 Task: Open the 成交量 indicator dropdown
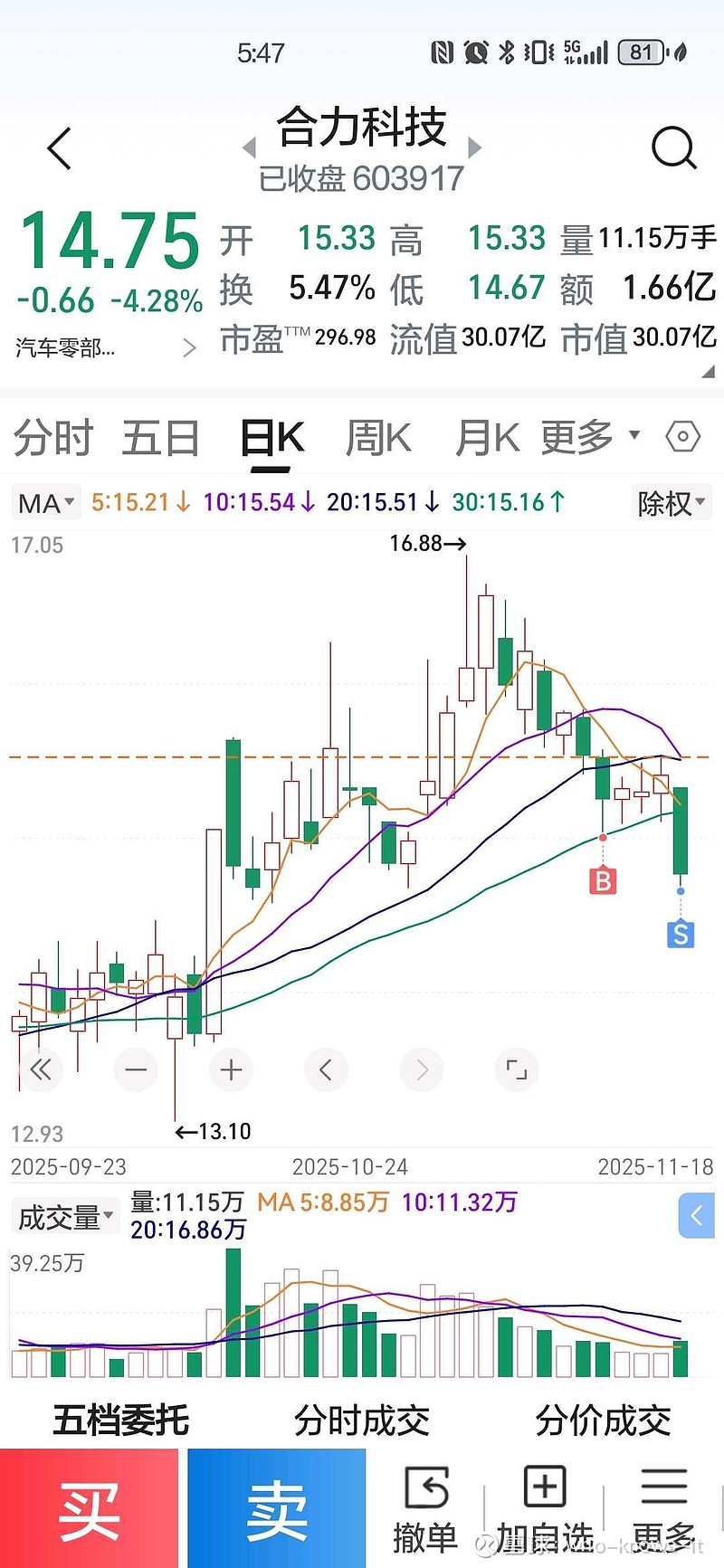point(66,1217)
